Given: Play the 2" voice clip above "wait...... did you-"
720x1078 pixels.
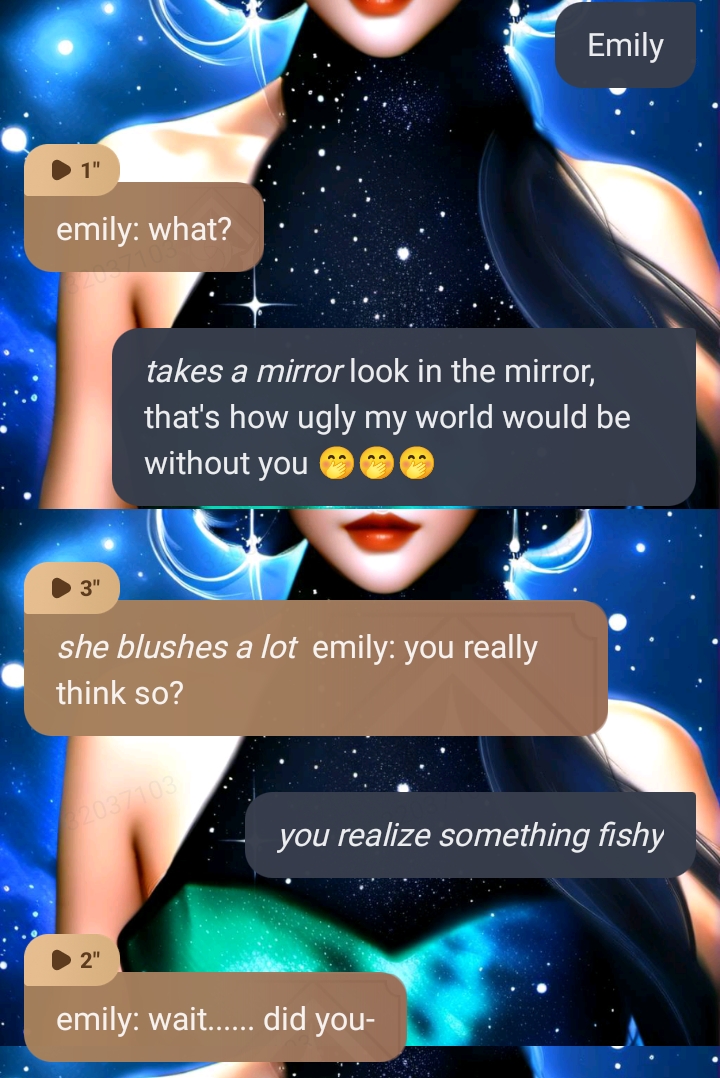Looking at the screenshot, I should point(71,960).
